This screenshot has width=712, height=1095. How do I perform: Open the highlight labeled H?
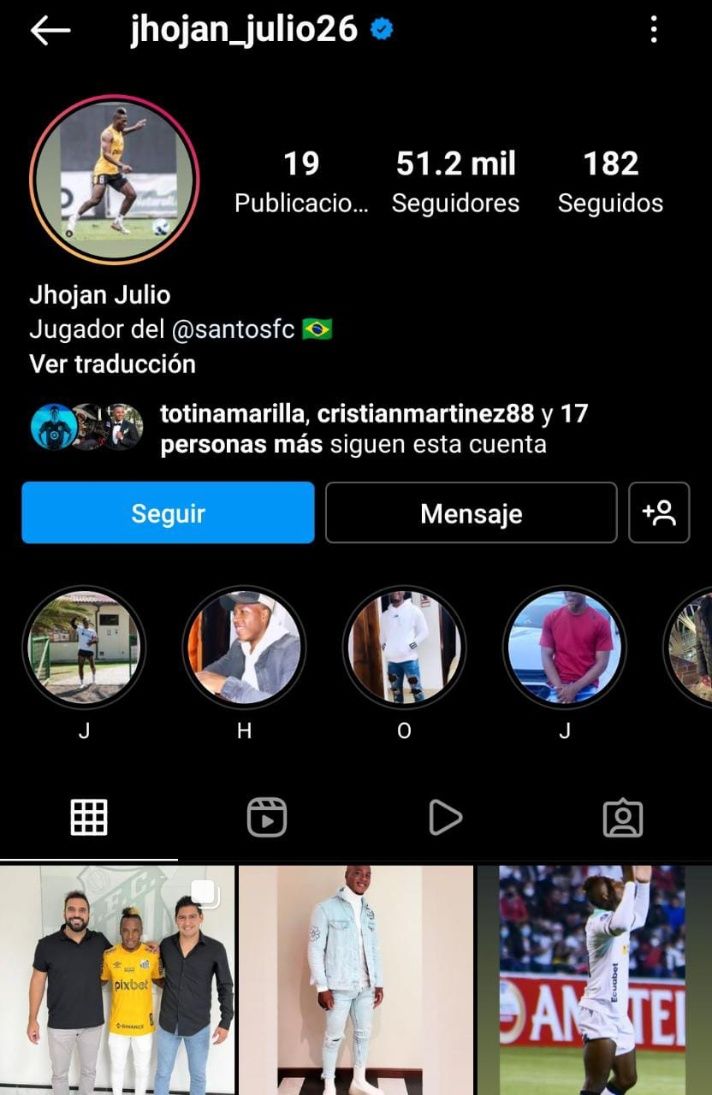click(244, 647)
